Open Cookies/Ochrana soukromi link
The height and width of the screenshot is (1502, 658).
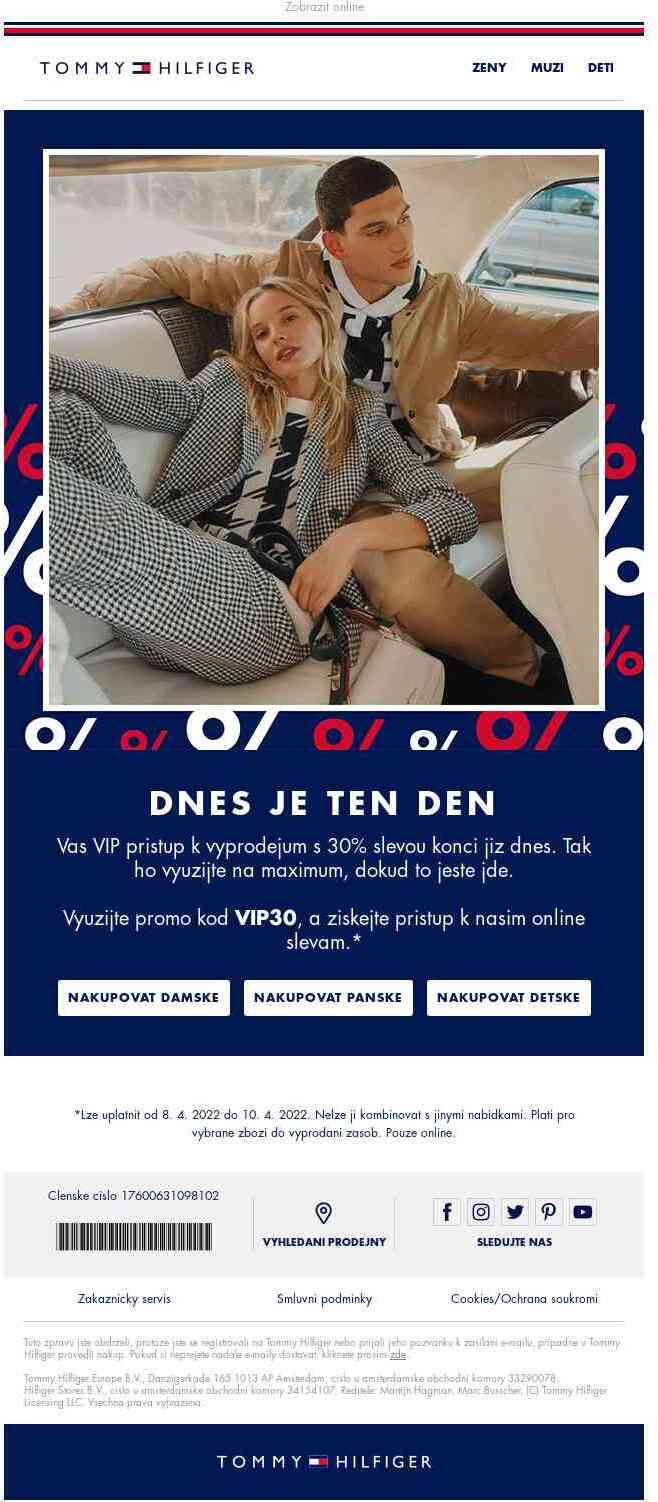point(524,1299)
